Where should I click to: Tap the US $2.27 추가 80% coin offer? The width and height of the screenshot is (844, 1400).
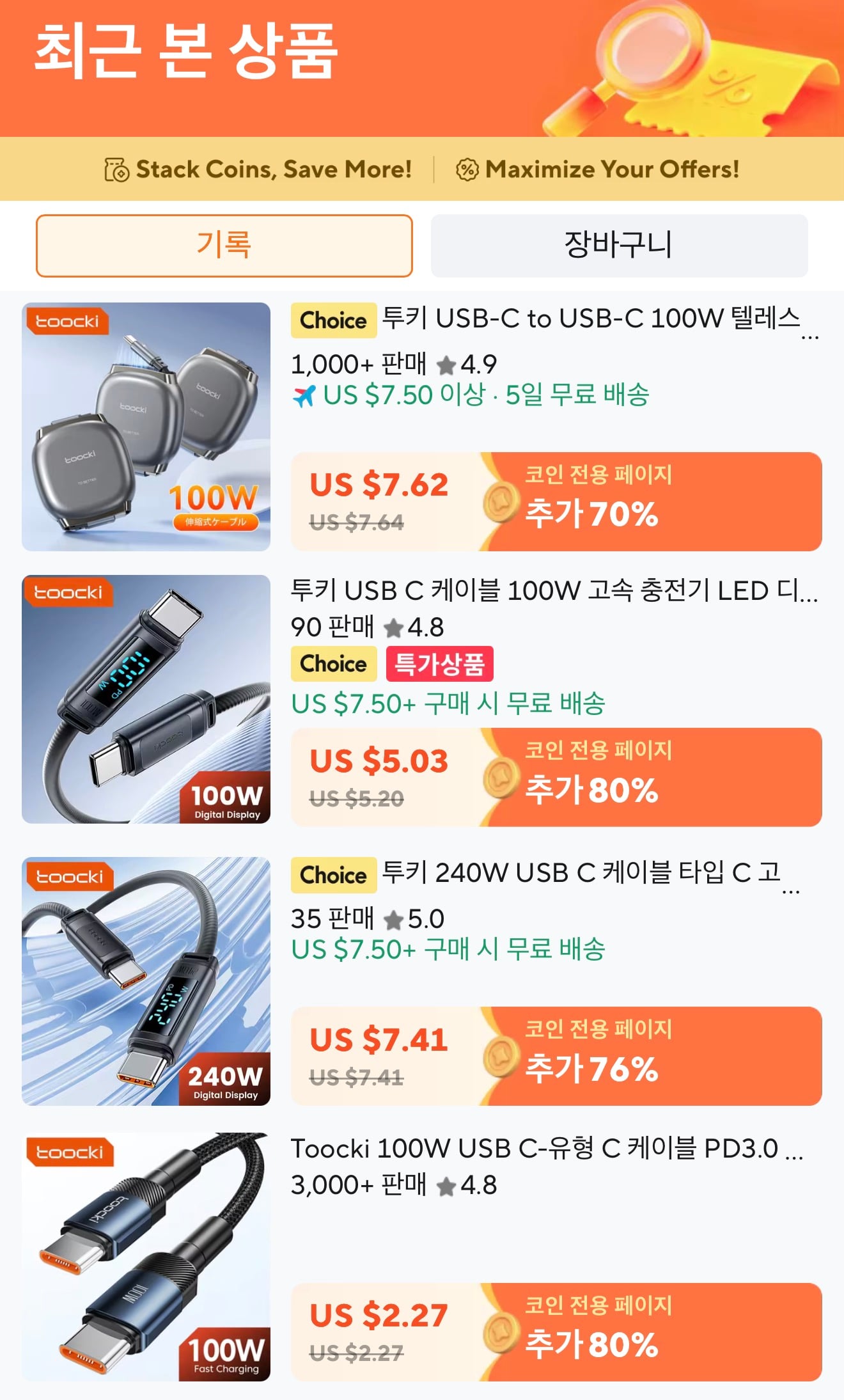click(x=556, y=1332)
